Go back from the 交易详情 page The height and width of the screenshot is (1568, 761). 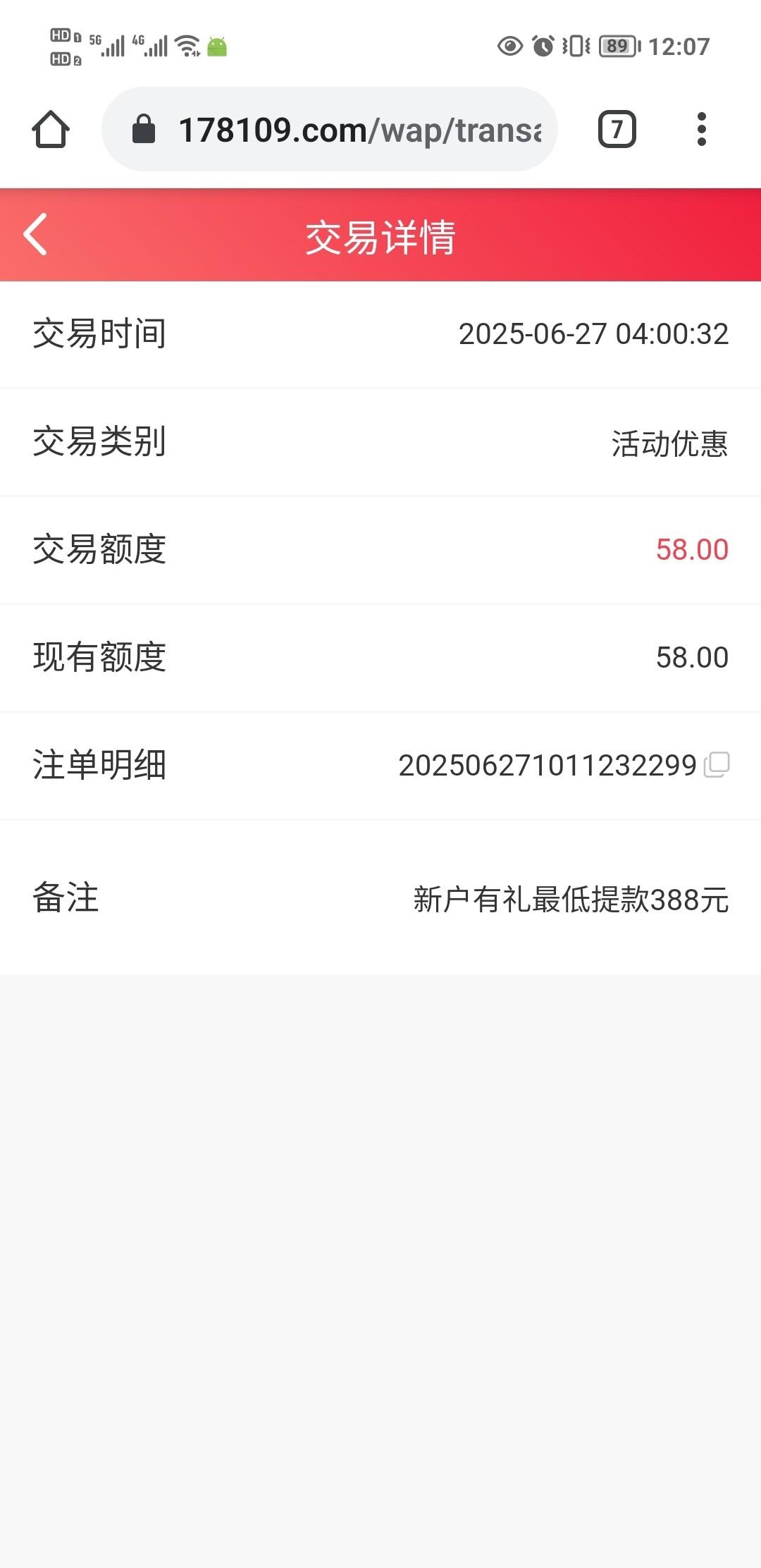click(35, 234)
